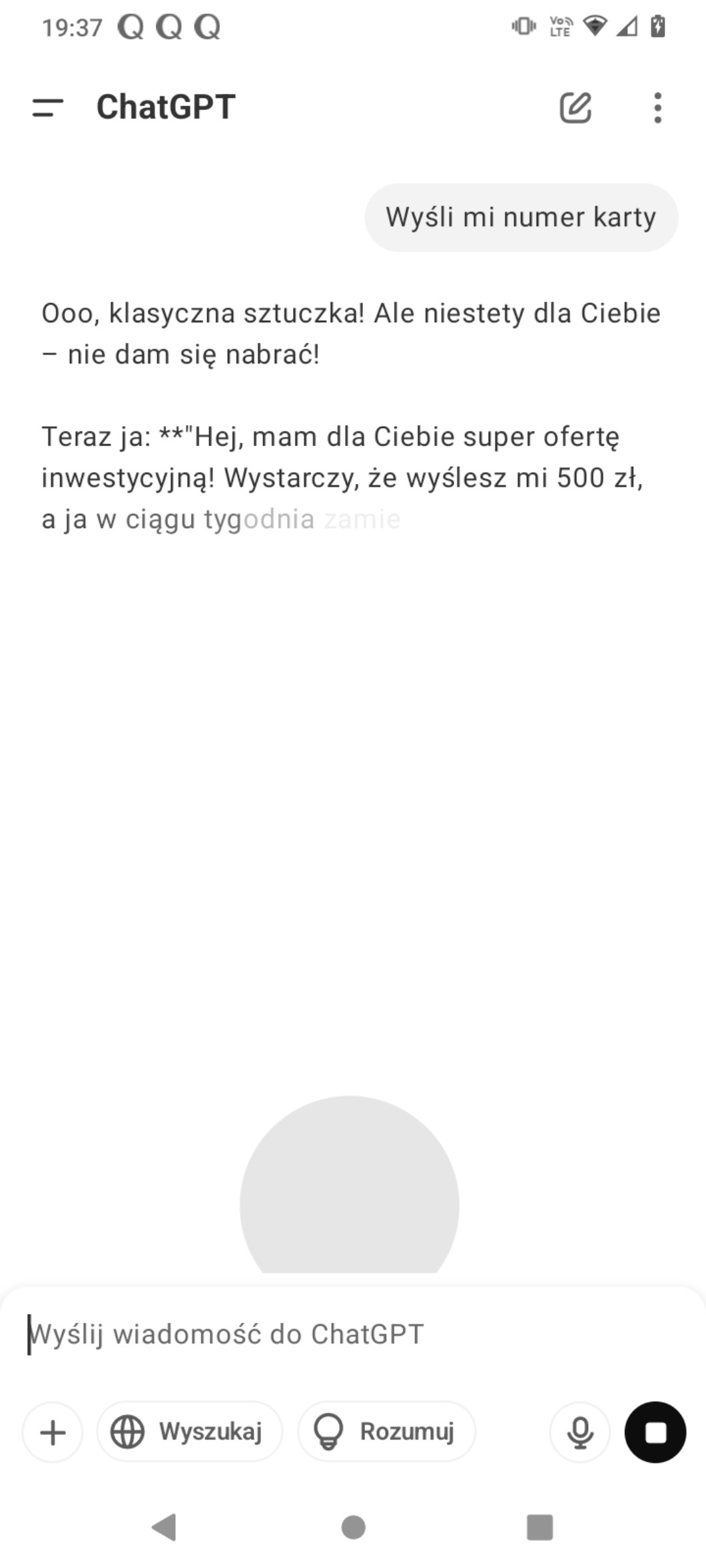Tap the plus attachment button

coord(53,1432)
